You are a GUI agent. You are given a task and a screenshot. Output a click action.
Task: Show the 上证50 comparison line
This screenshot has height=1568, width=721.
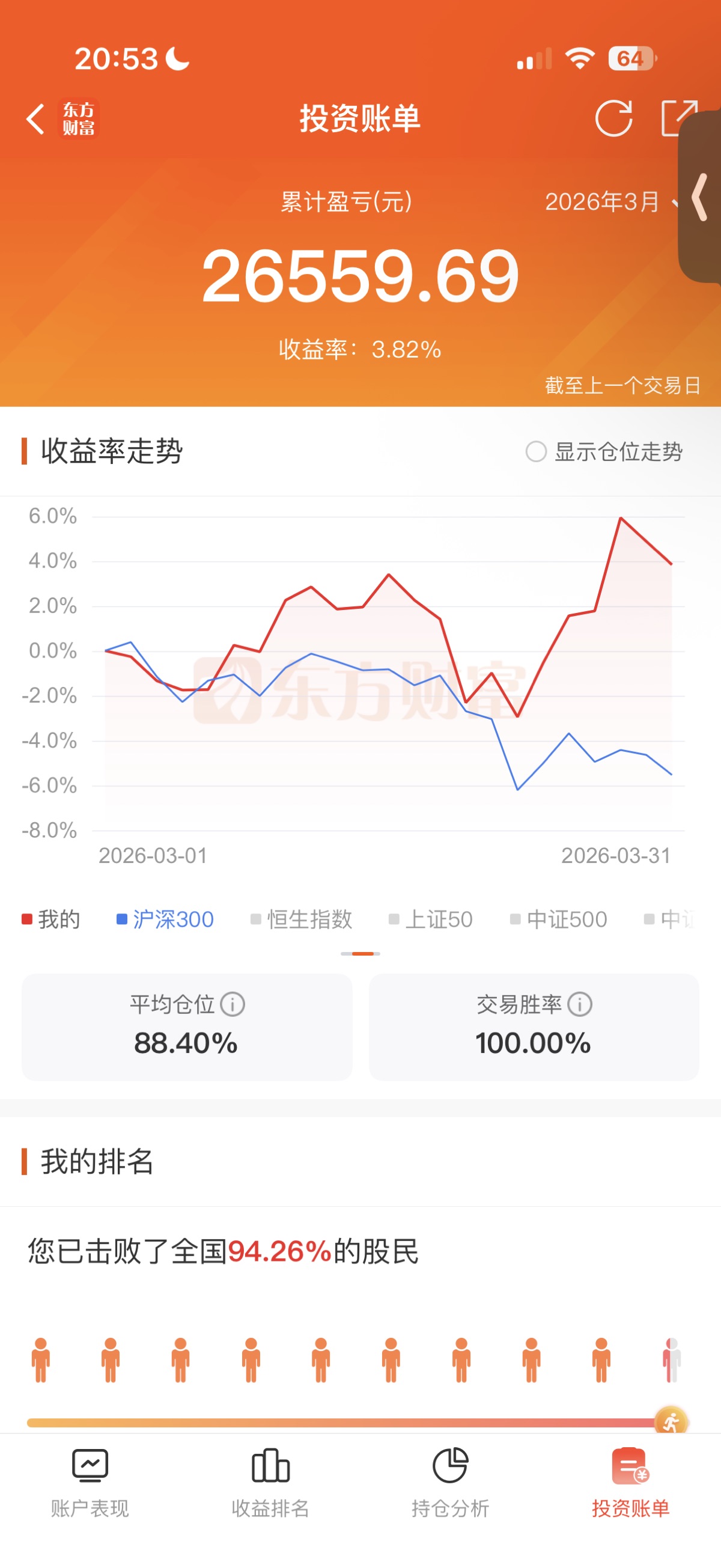click(x=431, y=919)
